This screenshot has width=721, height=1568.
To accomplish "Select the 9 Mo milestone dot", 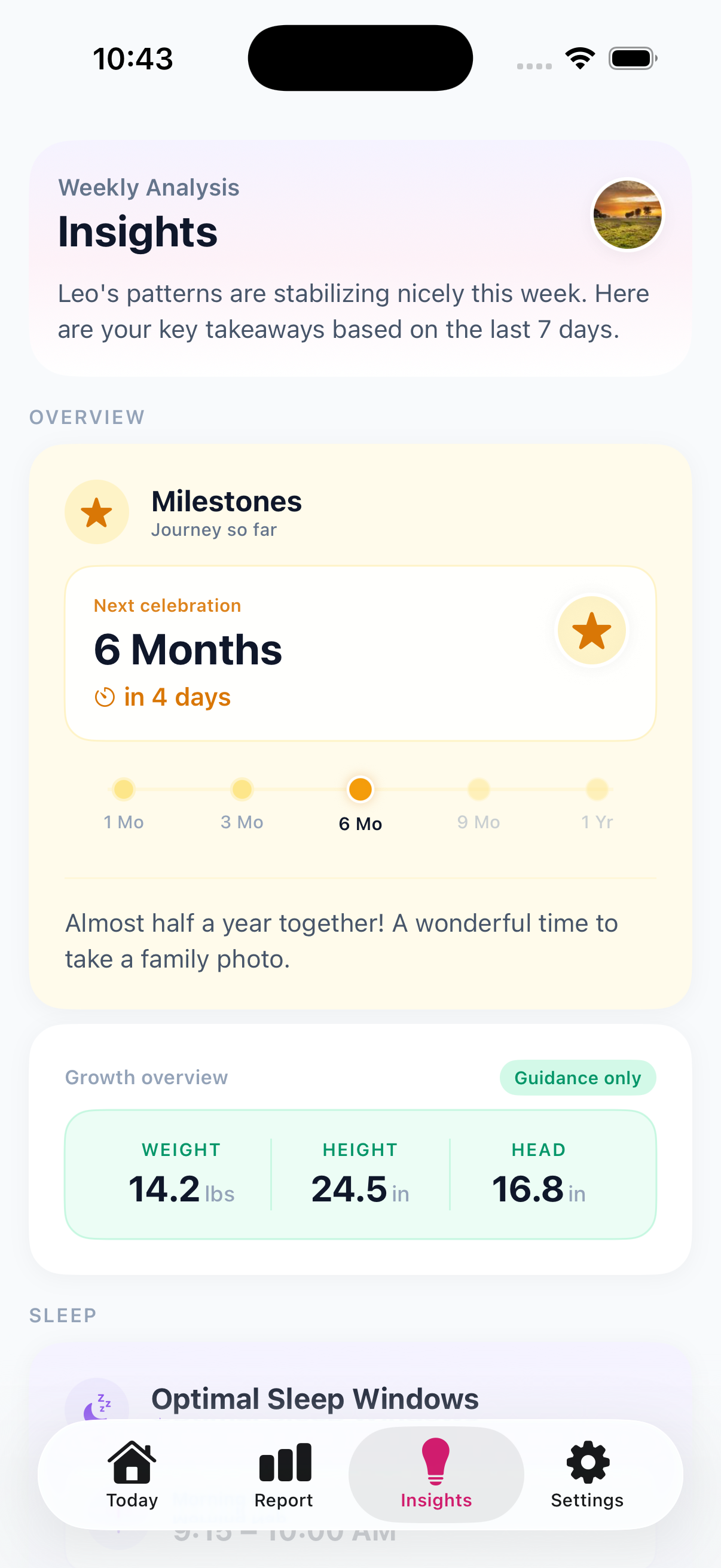I will point(478,789).
